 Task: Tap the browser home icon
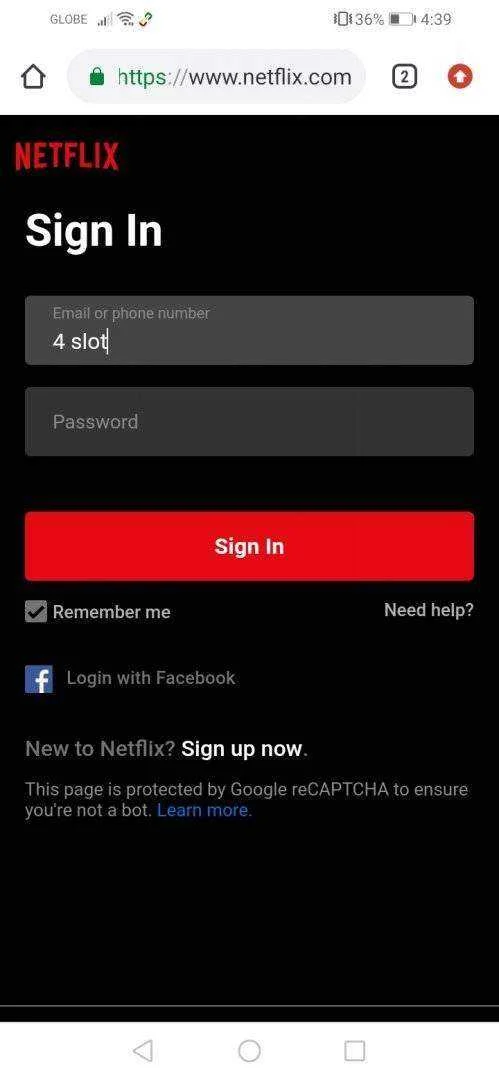33,77
